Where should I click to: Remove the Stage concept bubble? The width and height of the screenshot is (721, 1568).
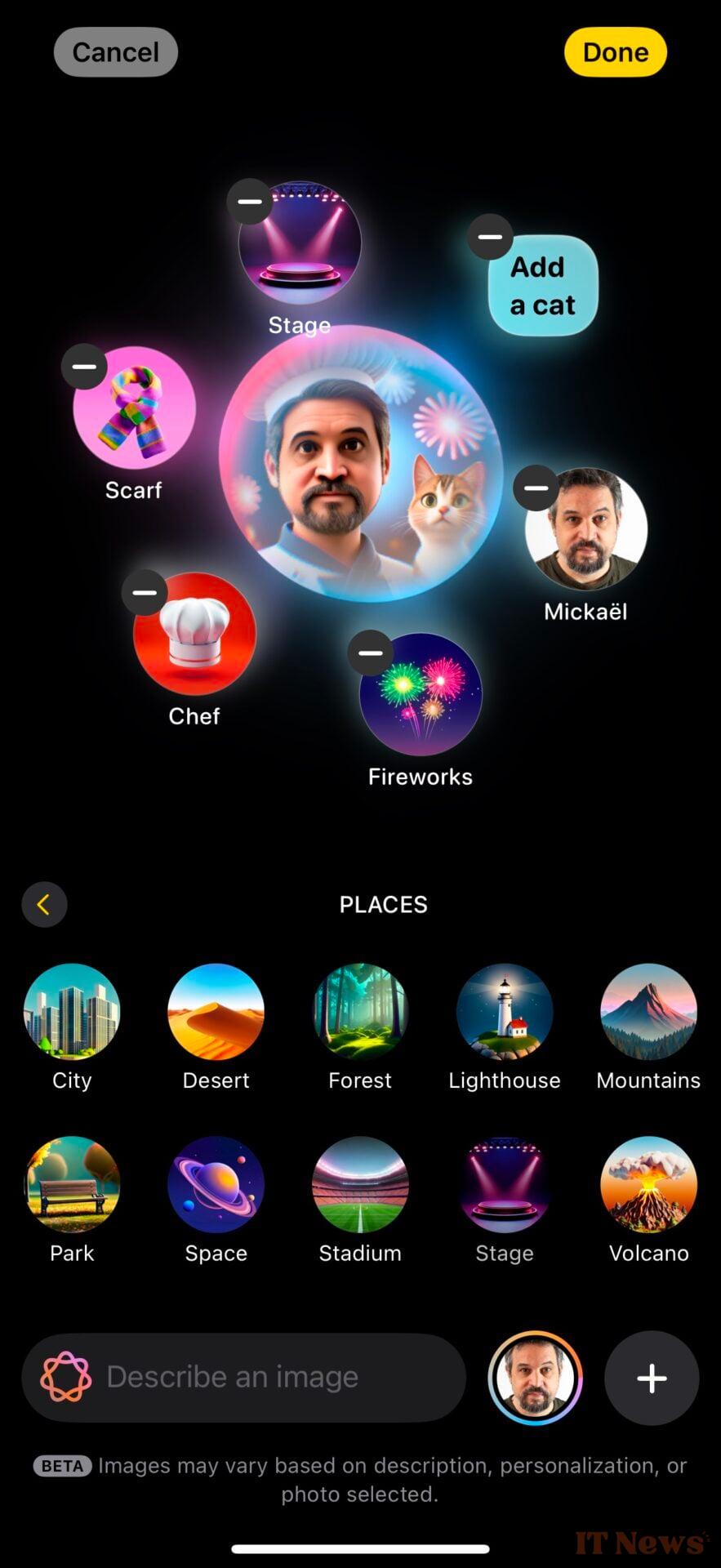(249, 201)
